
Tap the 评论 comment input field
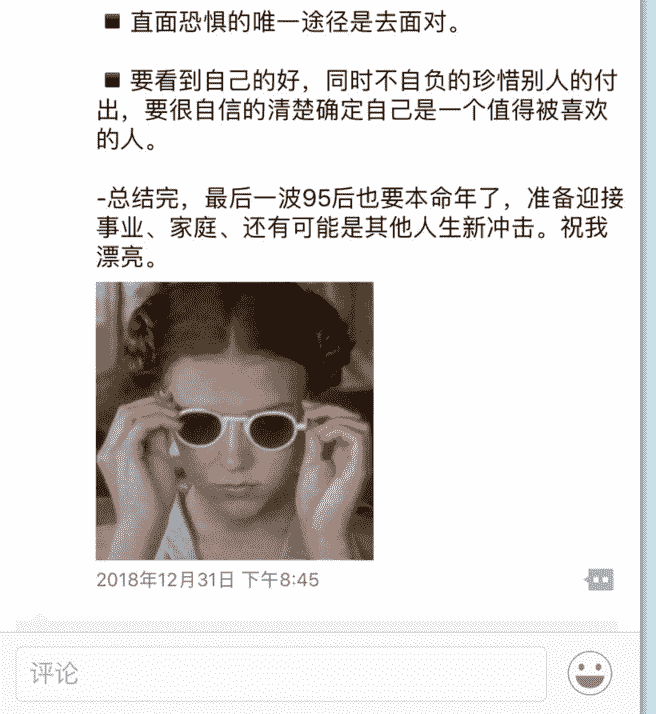[280, 673]
